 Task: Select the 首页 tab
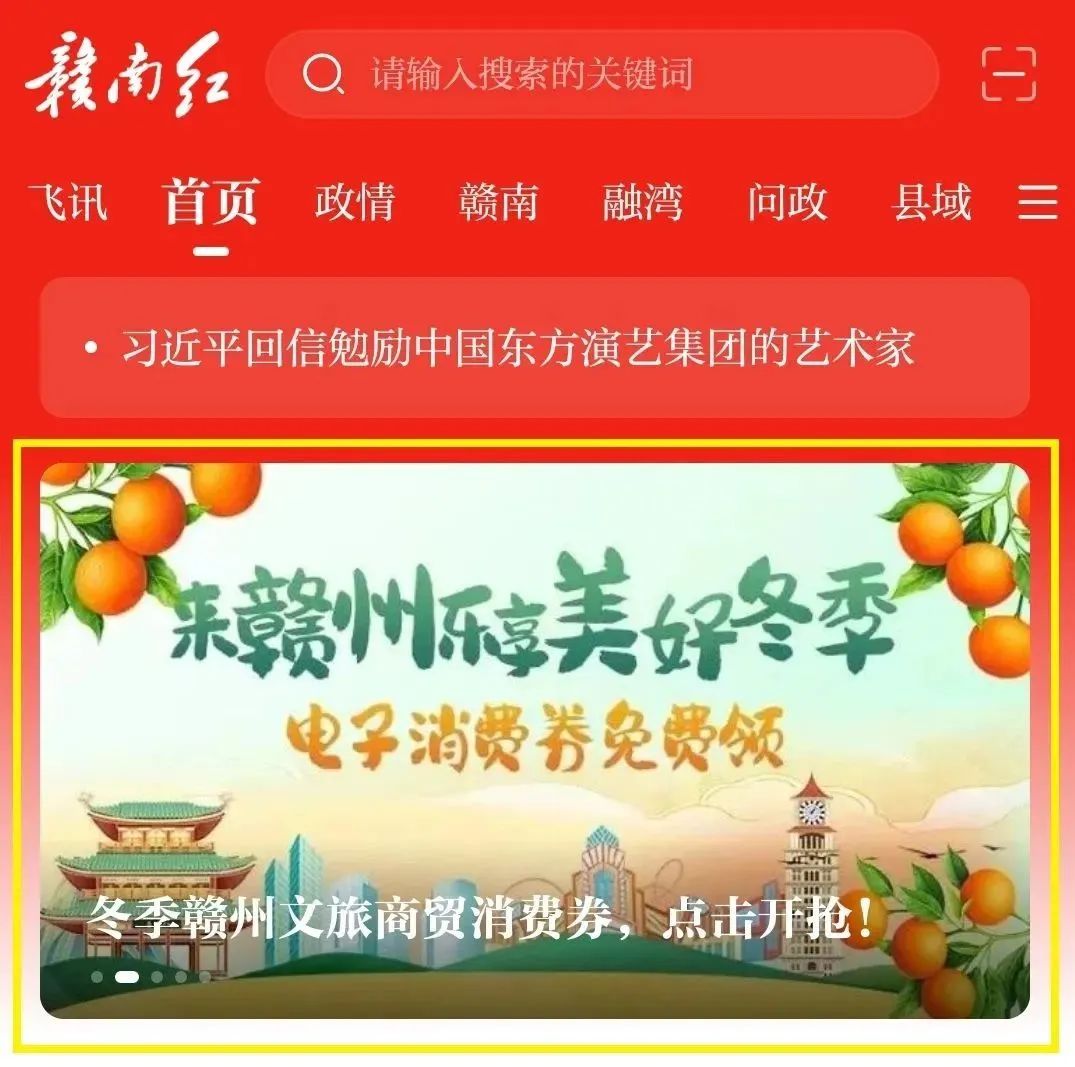211,203
